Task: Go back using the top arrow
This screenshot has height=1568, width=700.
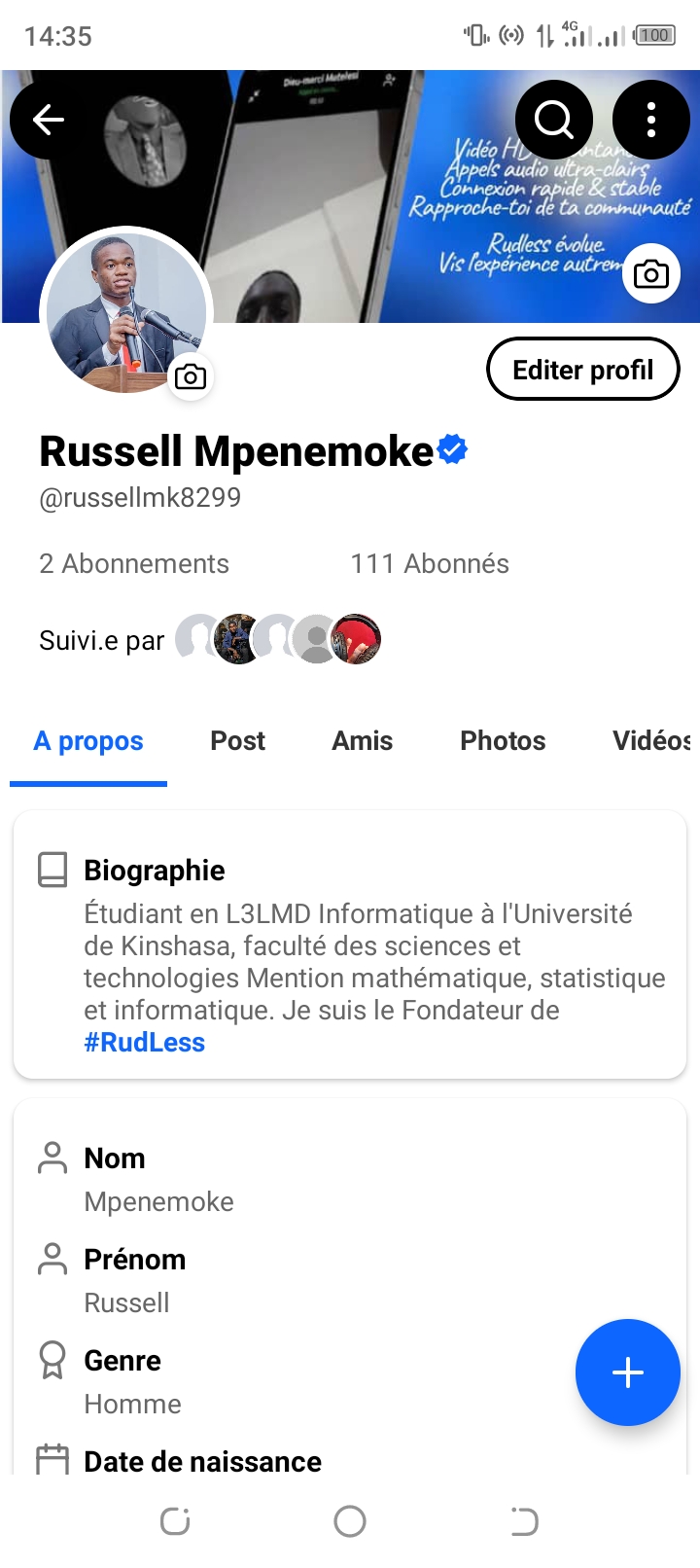Action: click(49, 120)
